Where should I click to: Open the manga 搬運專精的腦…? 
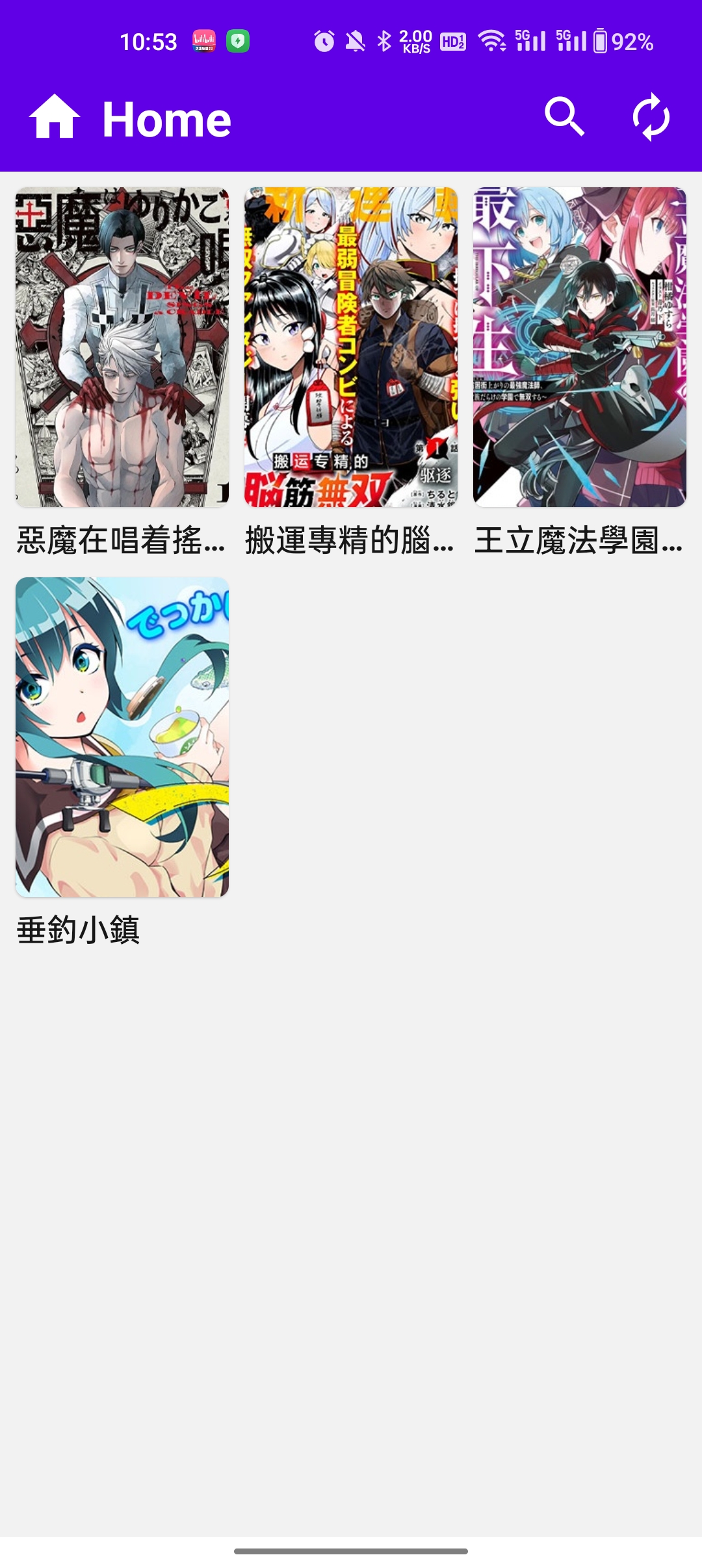point(351,348)
